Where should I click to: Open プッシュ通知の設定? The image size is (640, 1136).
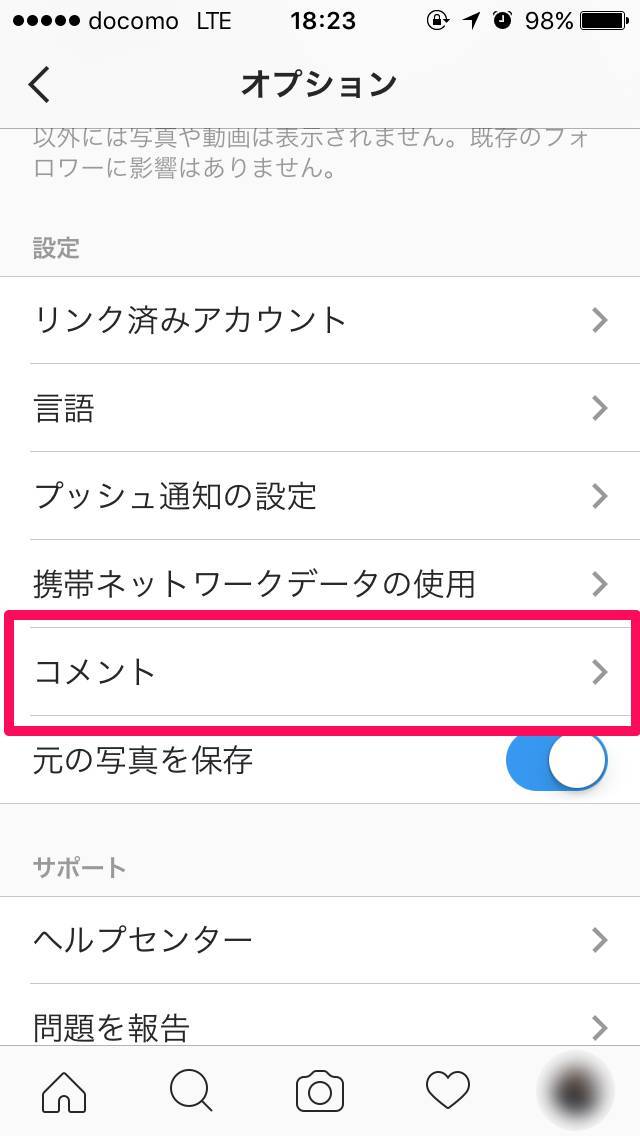320,496
